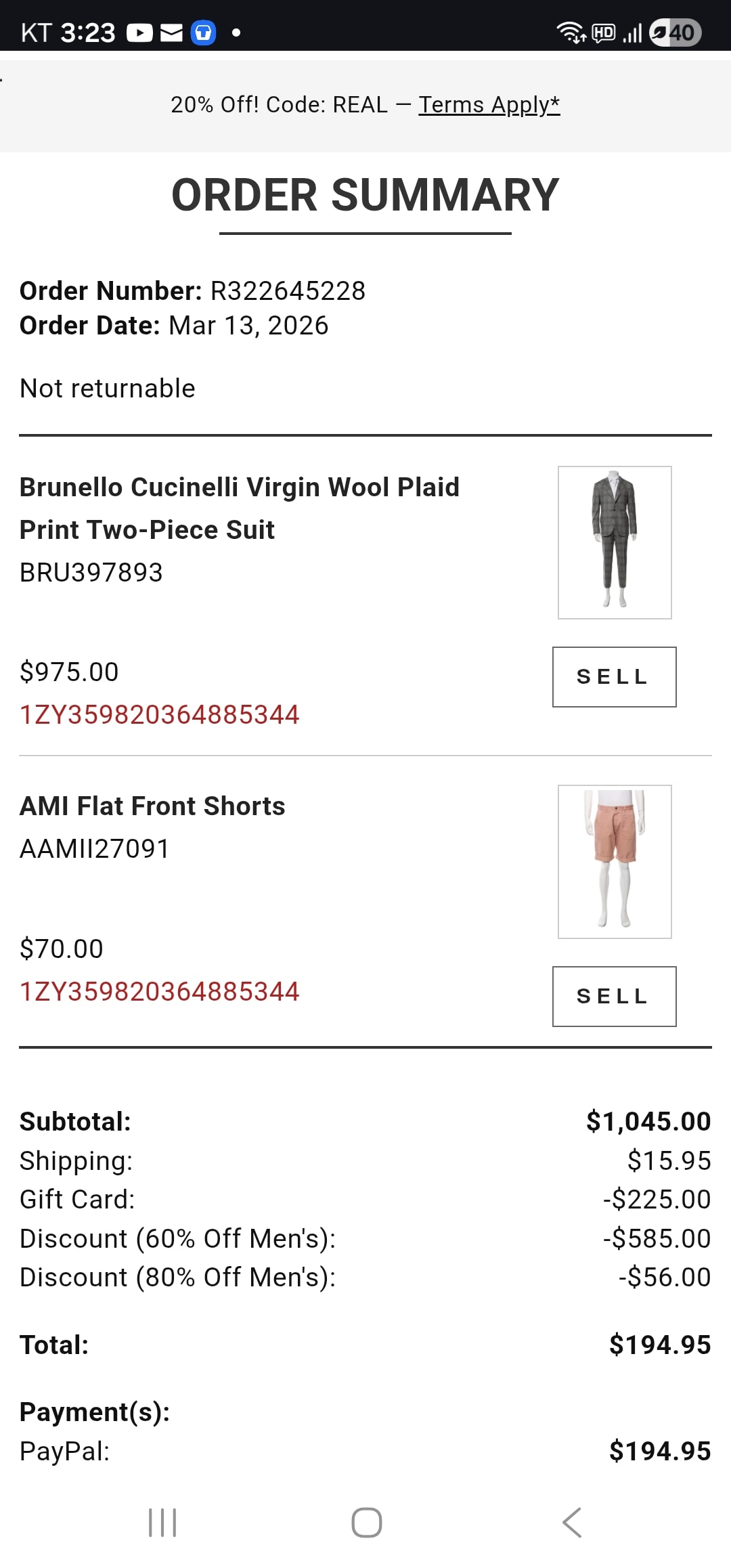The width and height of the screenshot is (731, 1568).
Task: Open the Terms Apply link
Action: tap(489, 105)
